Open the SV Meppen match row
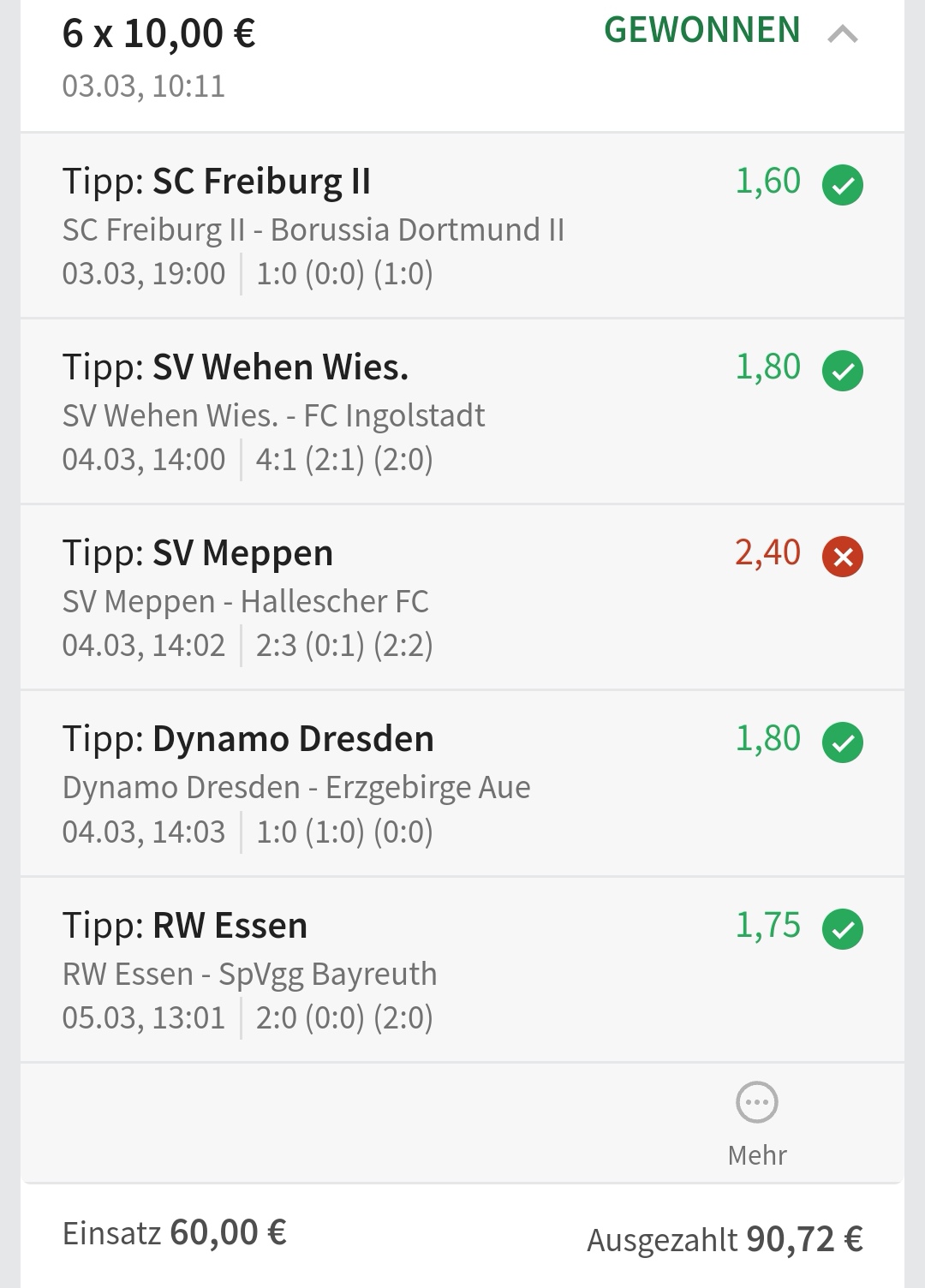This screenshot has height=1288, width=925. (x=462, y=598)
